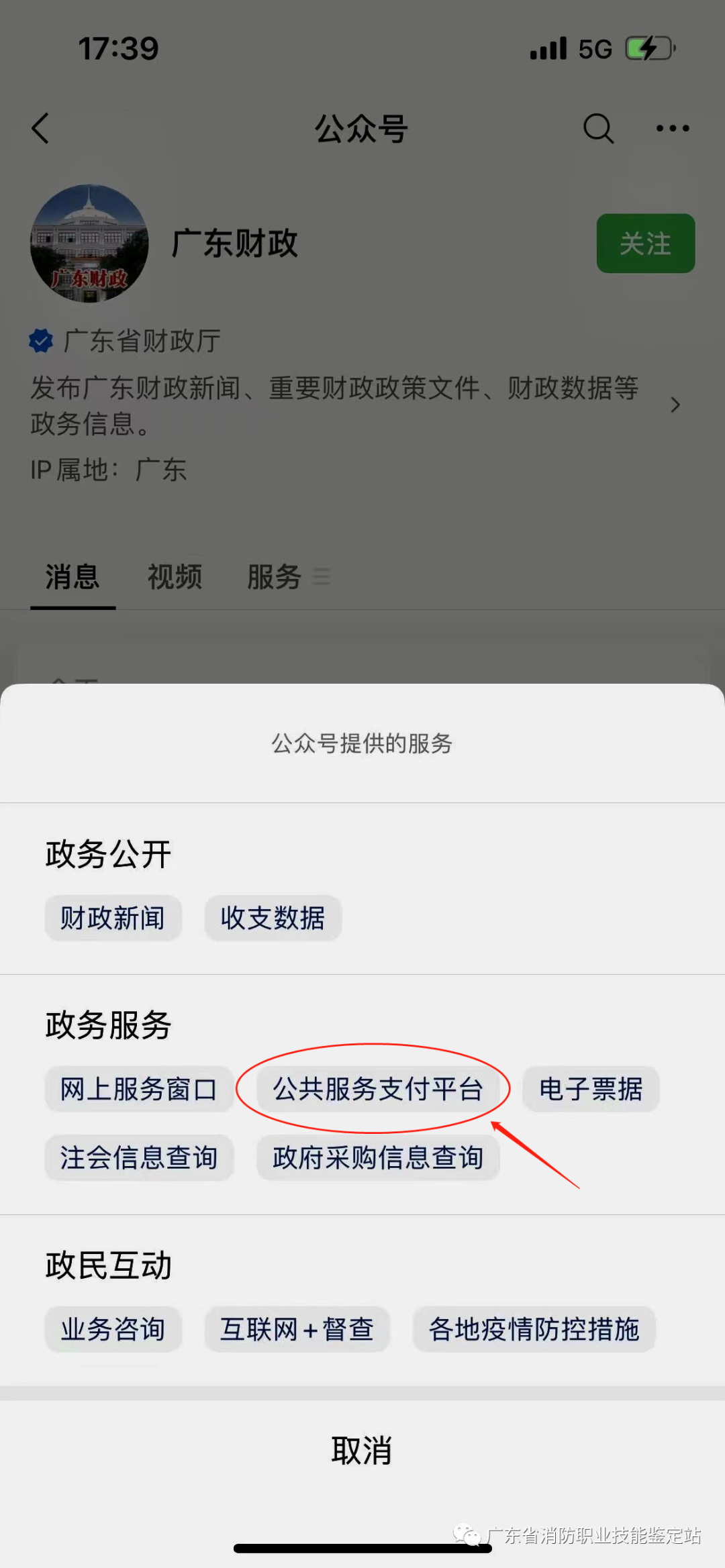Image resolution: width=725 pixels, height=1568 pixels.
Task: Open the 财政新闻 service
Action: pos(113,918)
